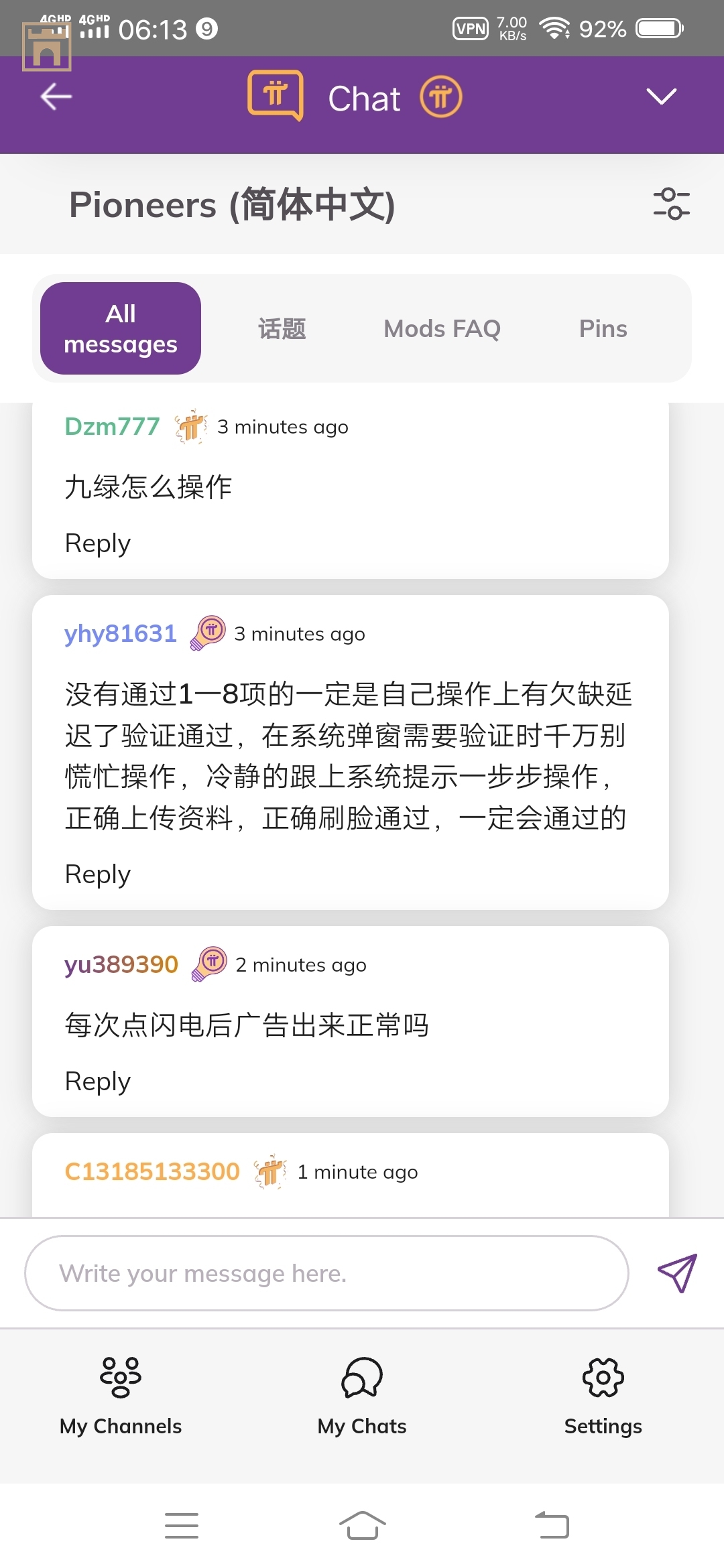Reply to yu389390's message

pyautogui.click(x=97, y=1081)
